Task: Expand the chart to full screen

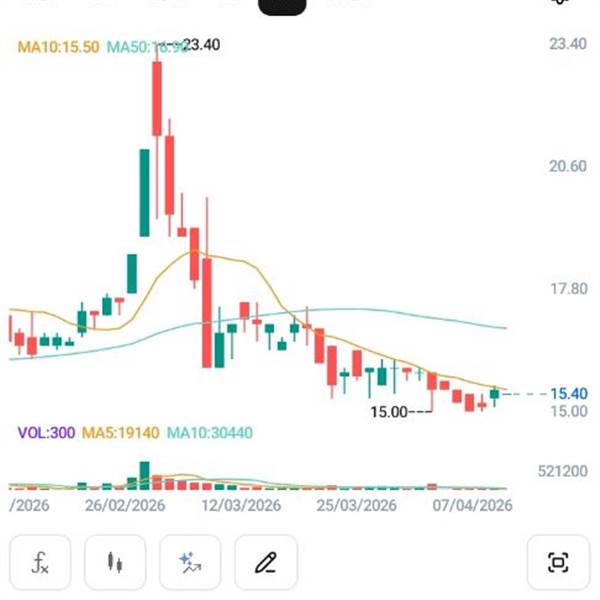Action: [558, 563]
